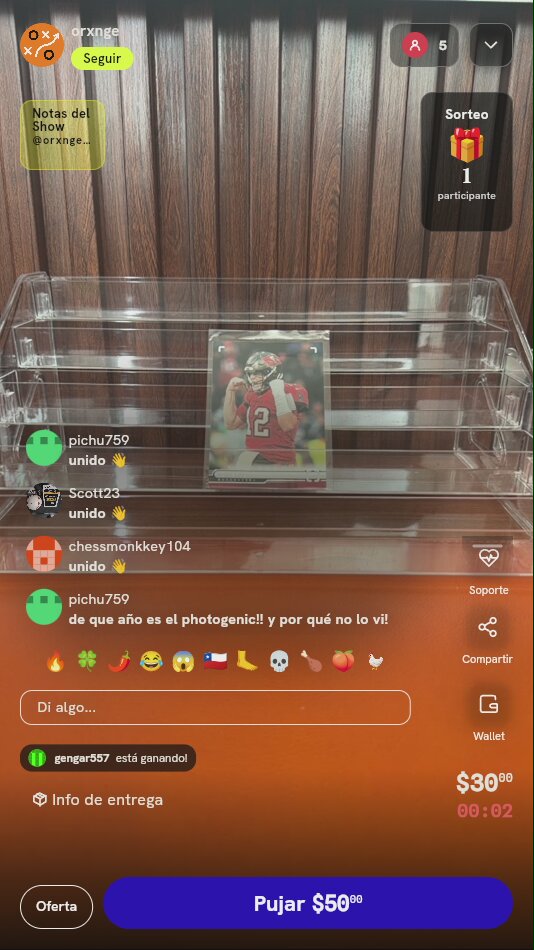Expand the chevron down menu
The width and height of the screenshot is (534, 950).
(491, 45)
